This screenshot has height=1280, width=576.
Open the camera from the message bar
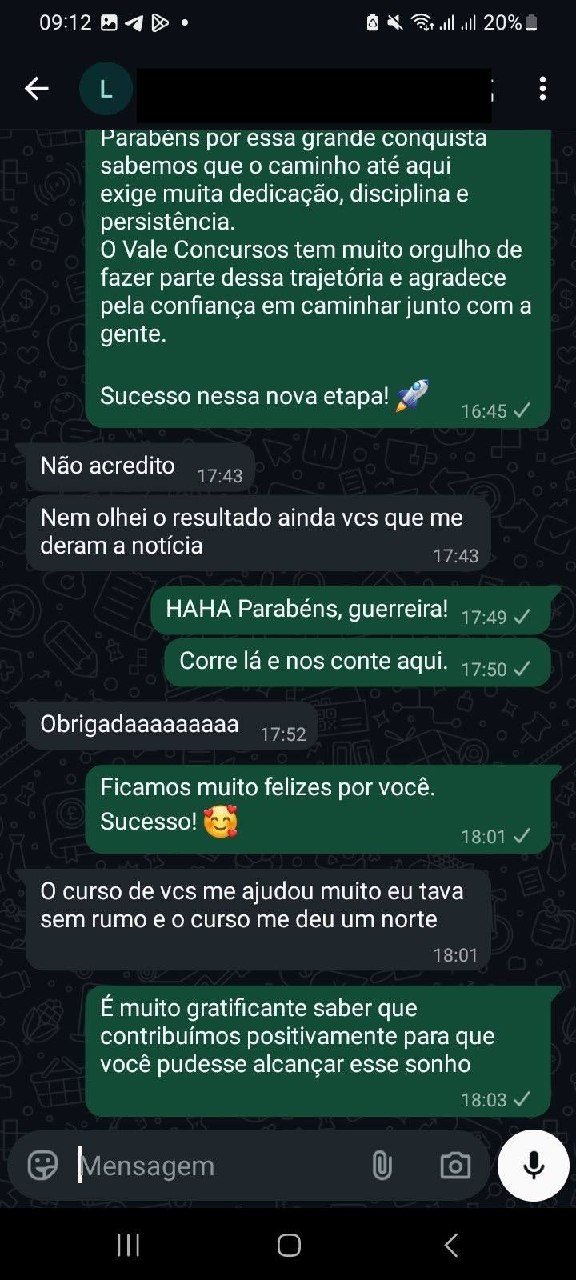(x=455, y=1165)
